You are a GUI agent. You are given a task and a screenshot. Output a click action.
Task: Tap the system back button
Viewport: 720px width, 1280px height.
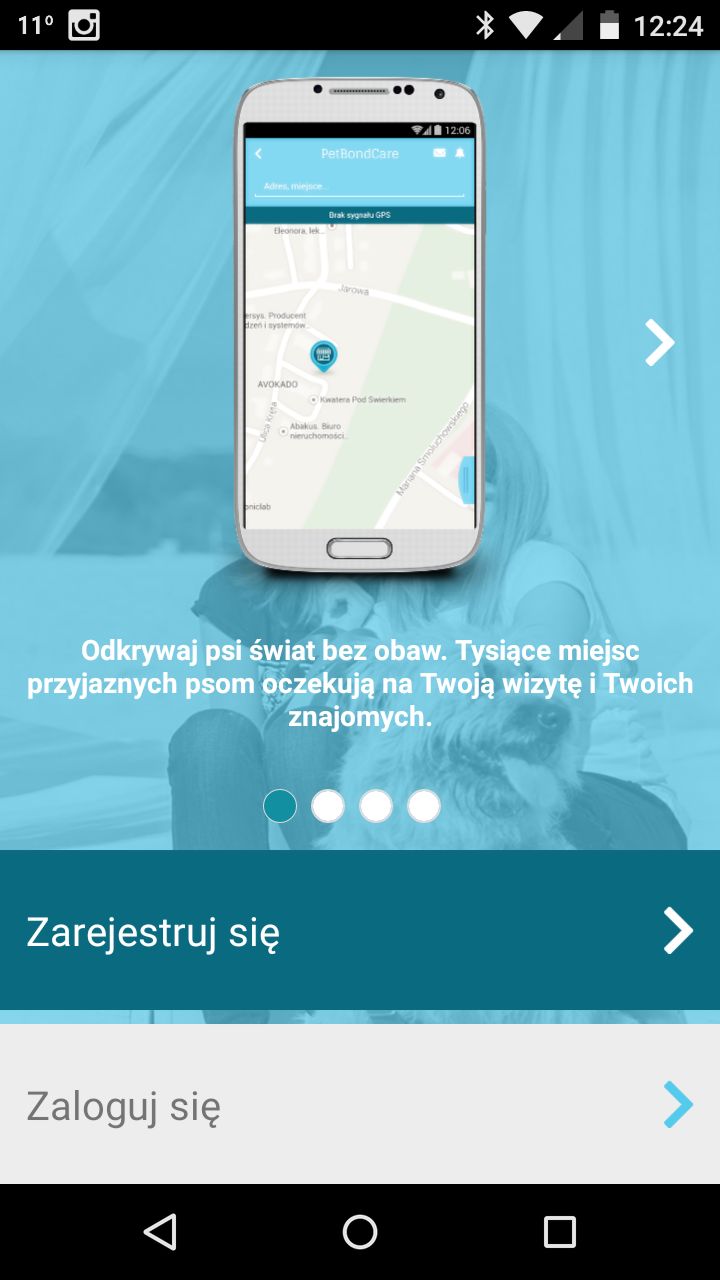160,1232
